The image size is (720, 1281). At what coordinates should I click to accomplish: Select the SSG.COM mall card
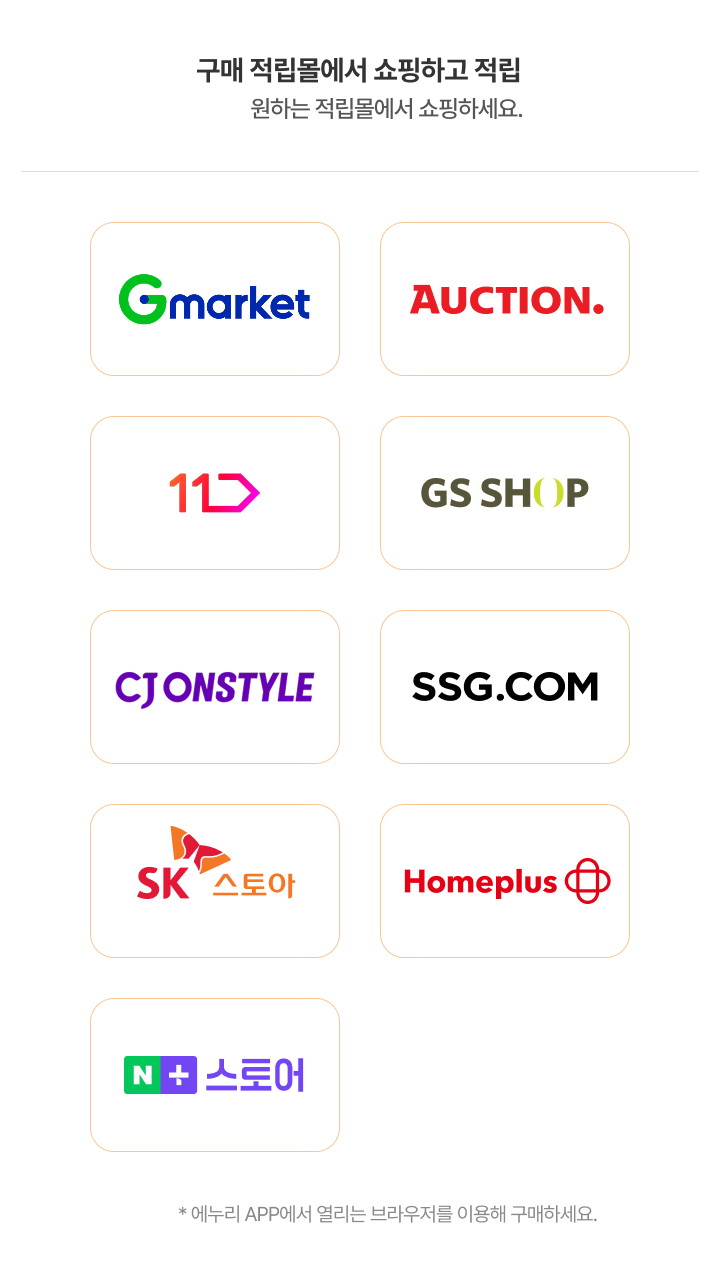(505, 687)
